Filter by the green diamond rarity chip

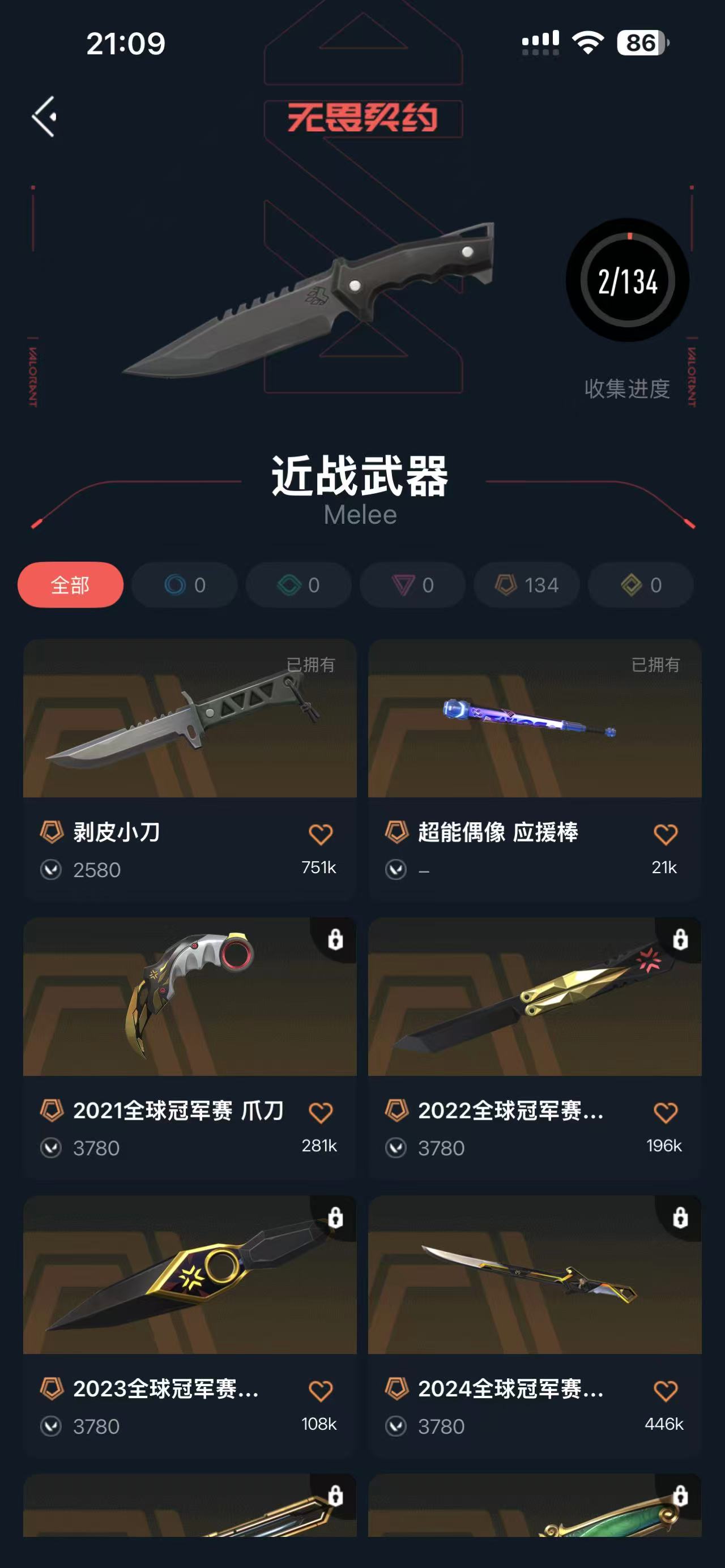(298, 585)
